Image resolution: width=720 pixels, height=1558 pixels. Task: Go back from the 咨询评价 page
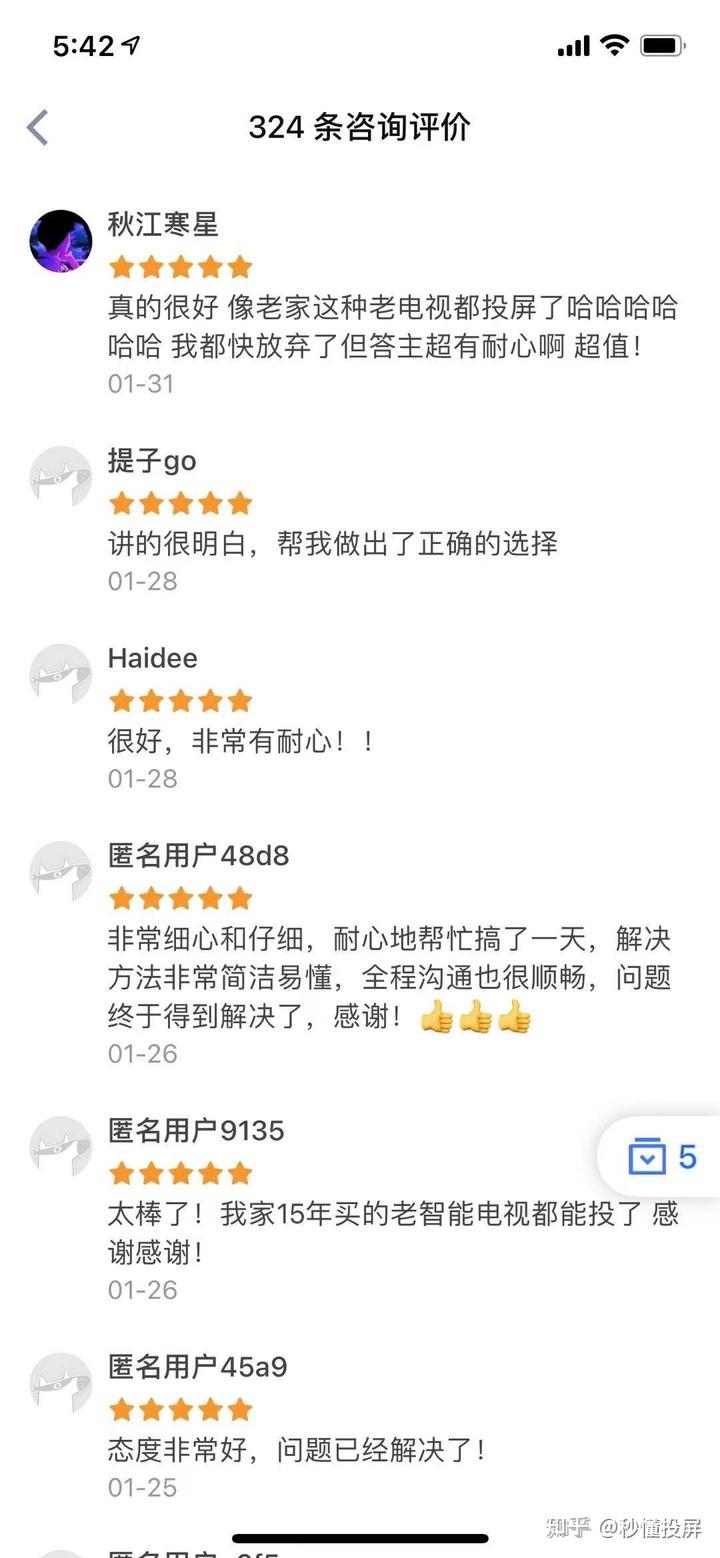coord(38,128)
